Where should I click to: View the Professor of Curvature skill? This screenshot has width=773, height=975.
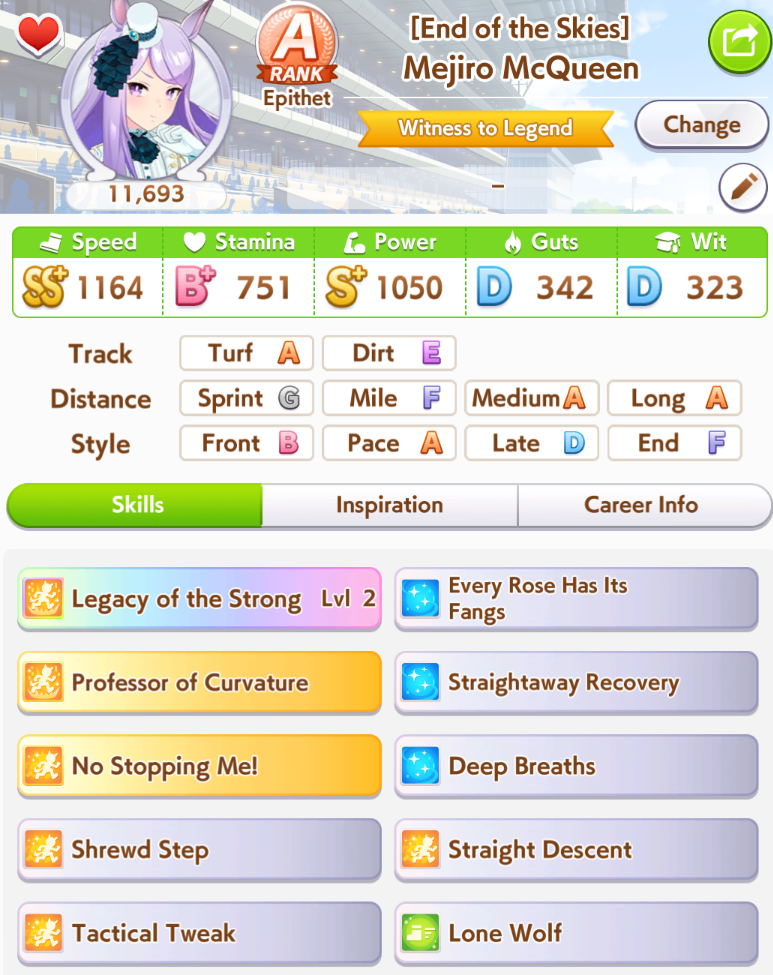199,683
